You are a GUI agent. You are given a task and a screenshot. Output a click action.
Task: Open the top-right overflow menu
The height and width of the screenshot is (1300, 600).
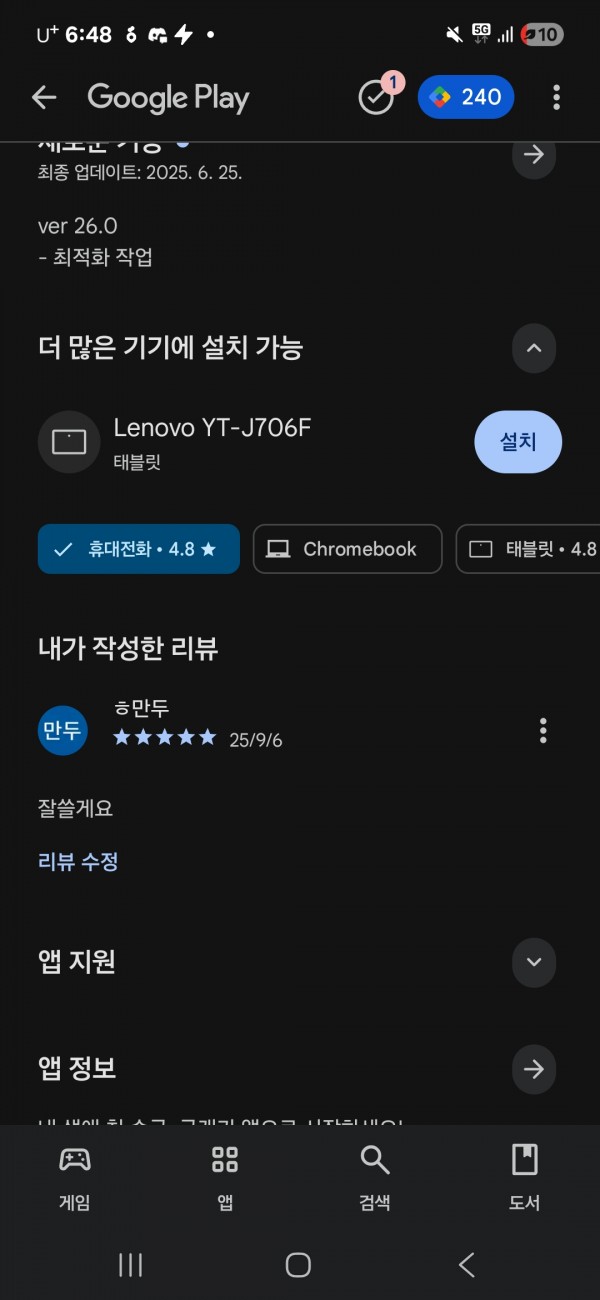(x=556, y=97)
